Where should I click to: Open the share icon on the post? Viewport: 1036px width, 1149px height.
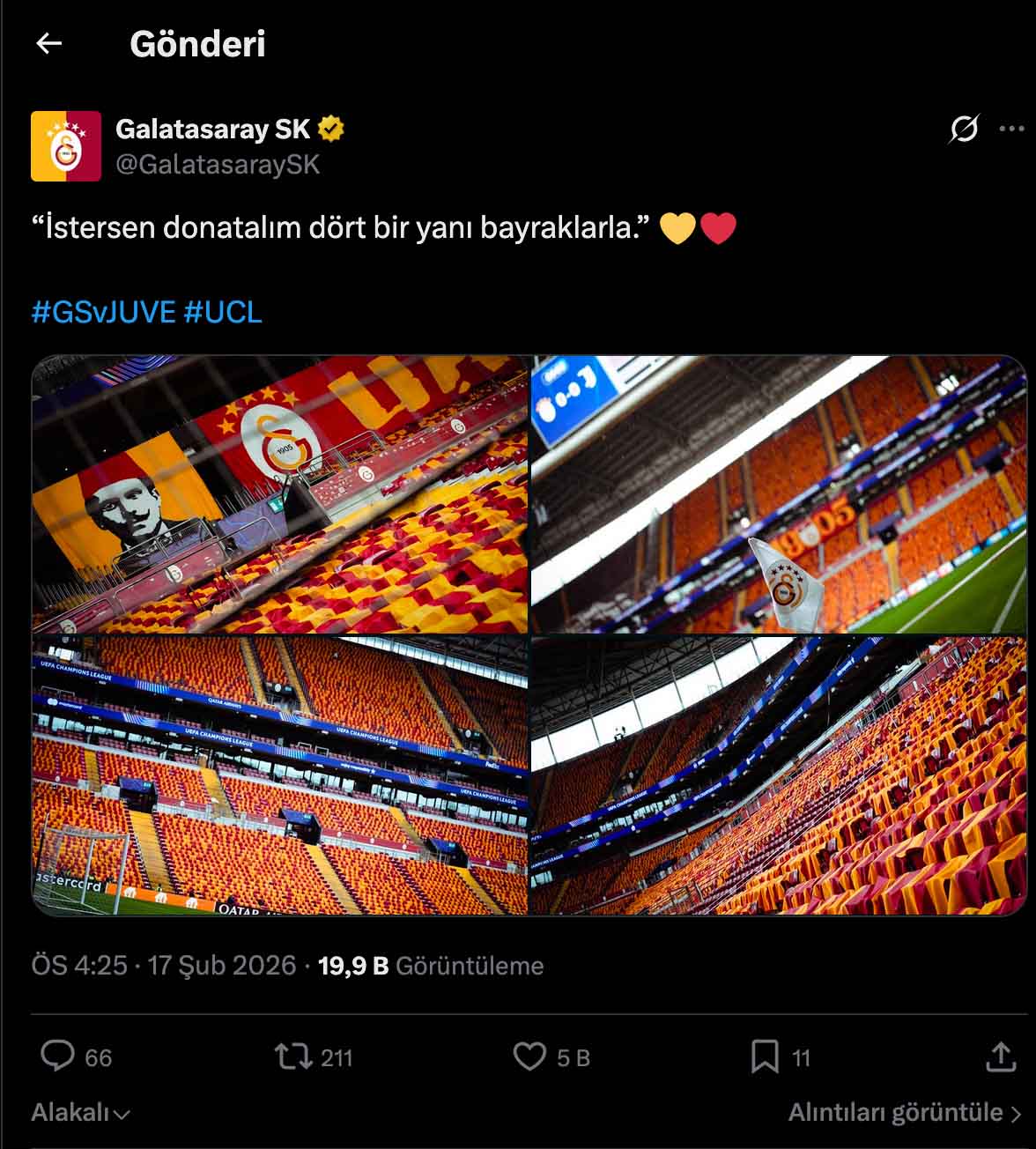click(1000, 1056)
